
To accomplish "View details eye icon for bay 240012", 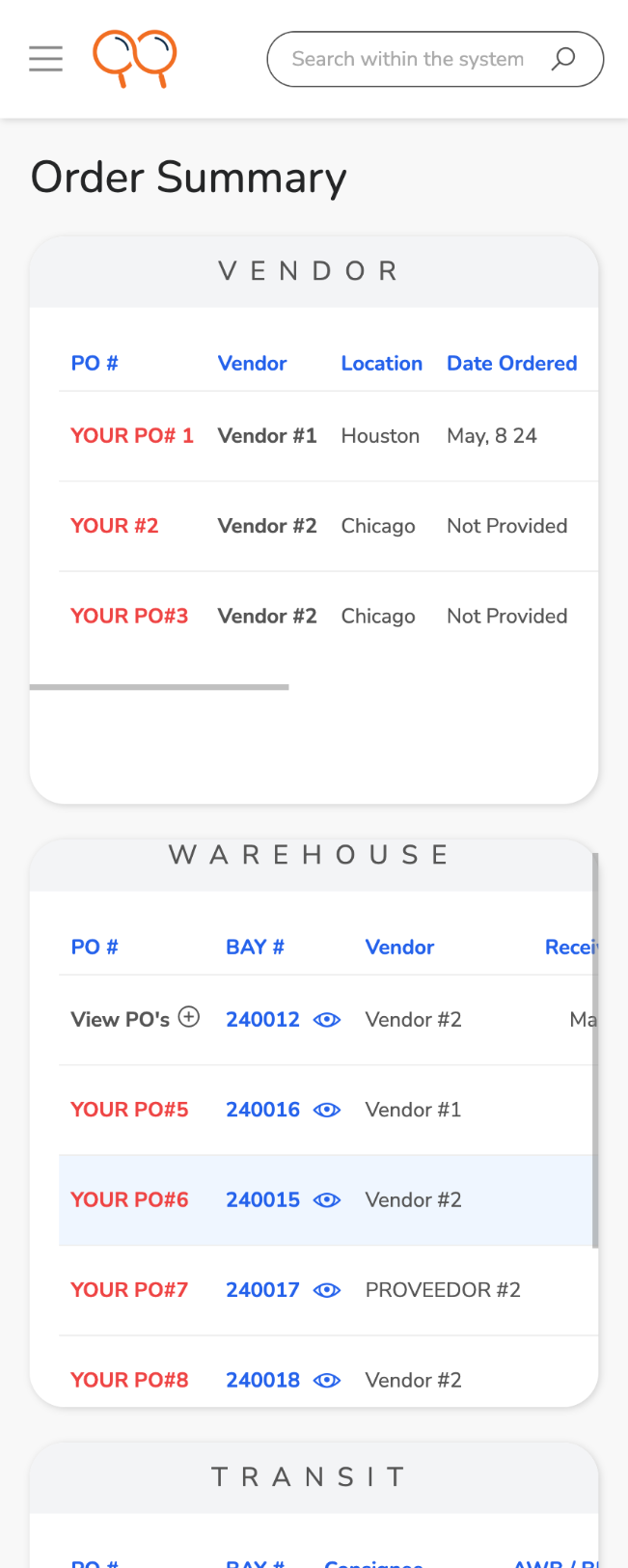I will pos(327,1020).
